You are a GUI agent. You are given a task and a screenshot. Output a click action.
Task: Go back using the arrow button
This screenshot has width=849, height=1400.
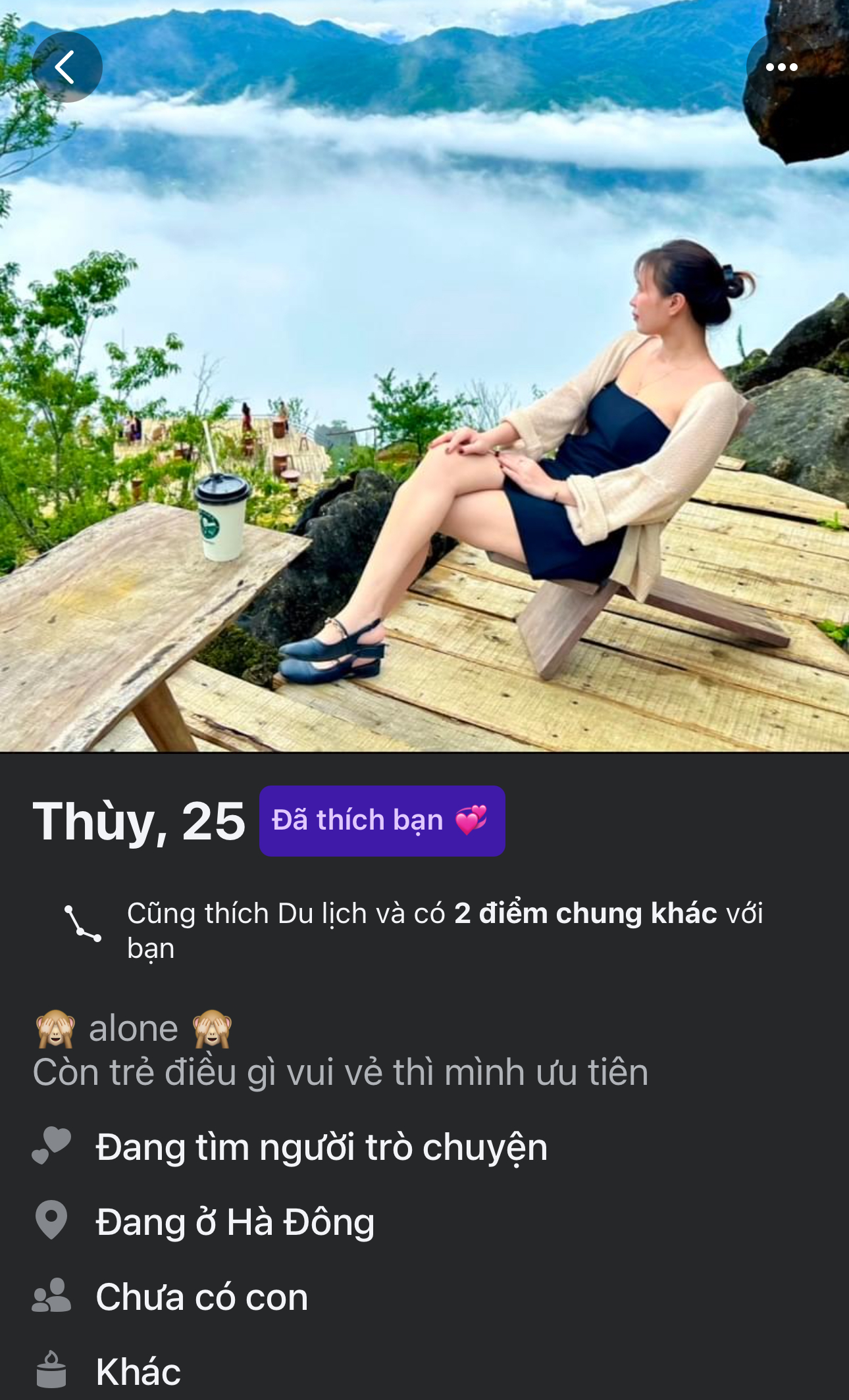pos(66,67)
